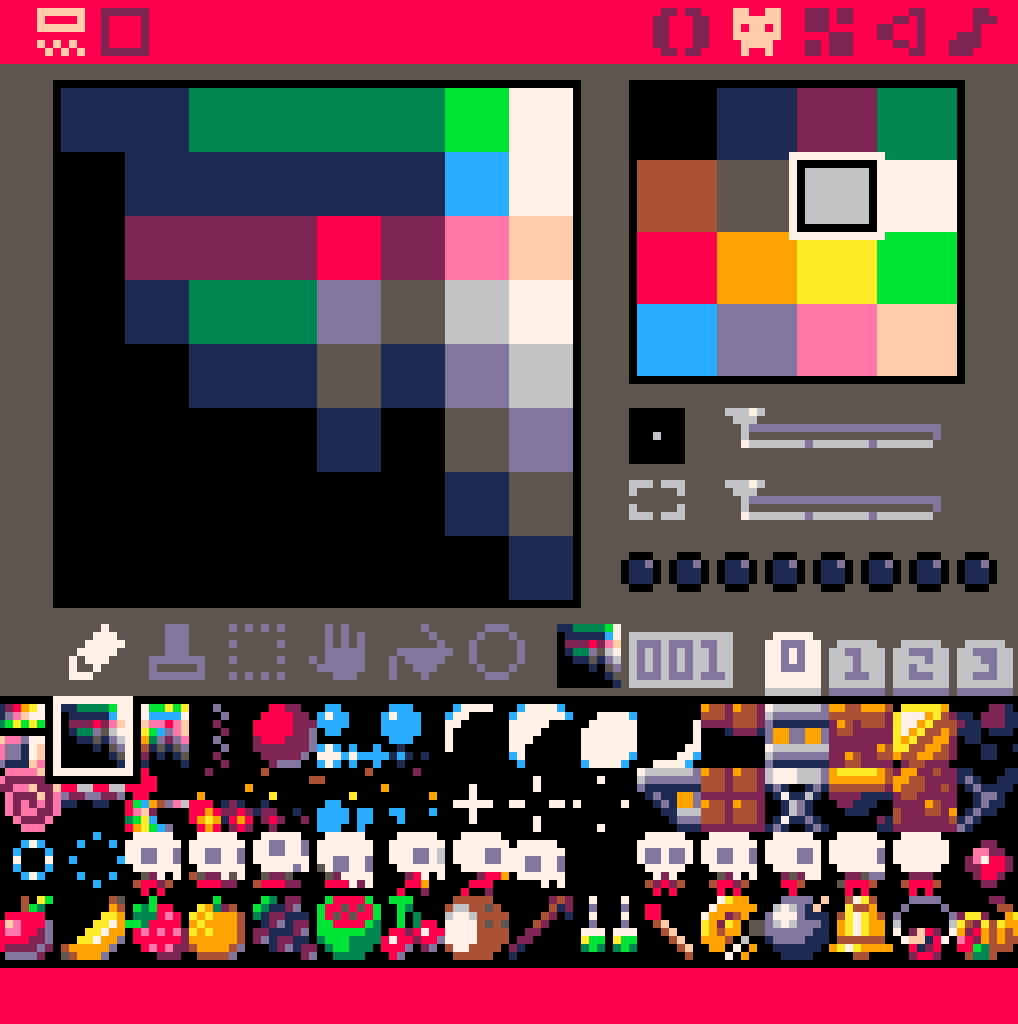Viewport: 1018px width, 1024px height.
Task: Select the fill bucket tool
Action: [x=419, y=653]
